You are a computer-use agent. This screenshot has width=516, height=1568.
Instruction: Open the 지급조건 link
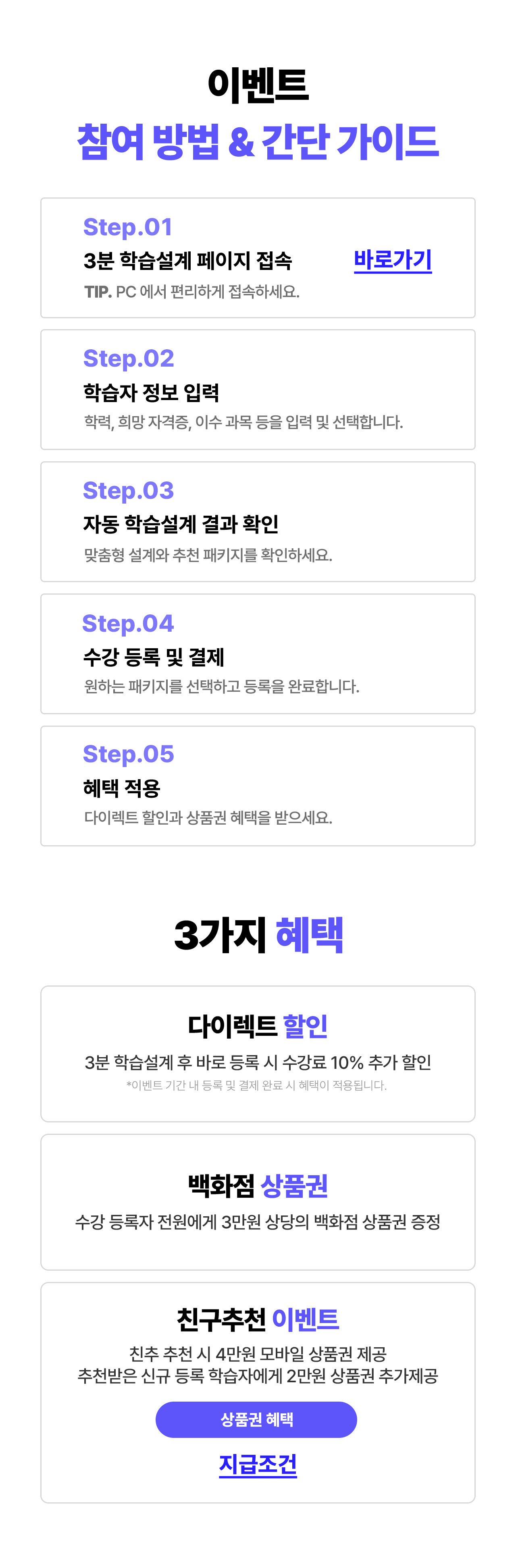(x=258, y=1464)
